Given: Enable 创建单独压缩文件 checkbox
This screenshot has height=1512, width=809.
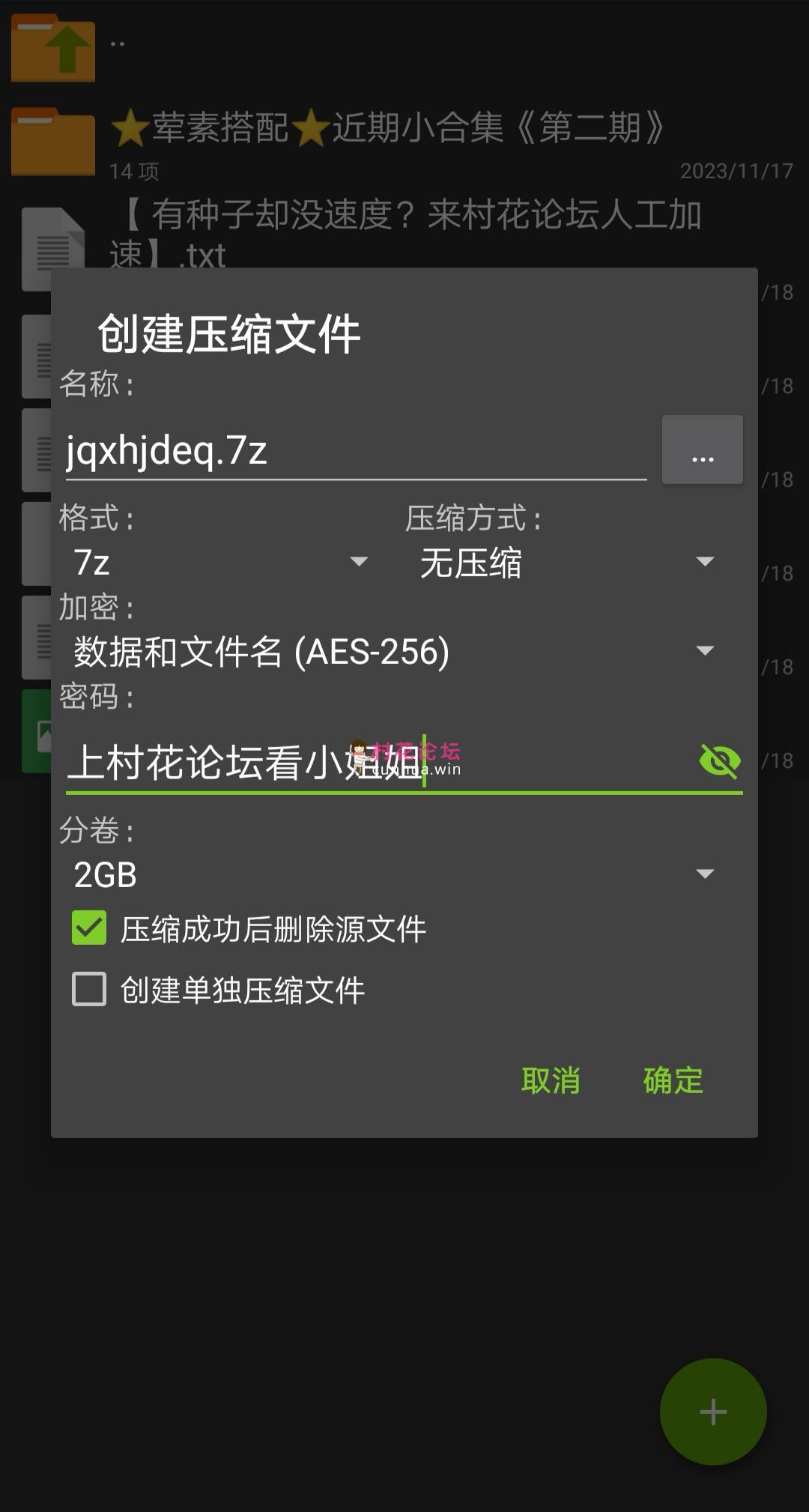Looking at the screenshot, I should tap(89, 990).
